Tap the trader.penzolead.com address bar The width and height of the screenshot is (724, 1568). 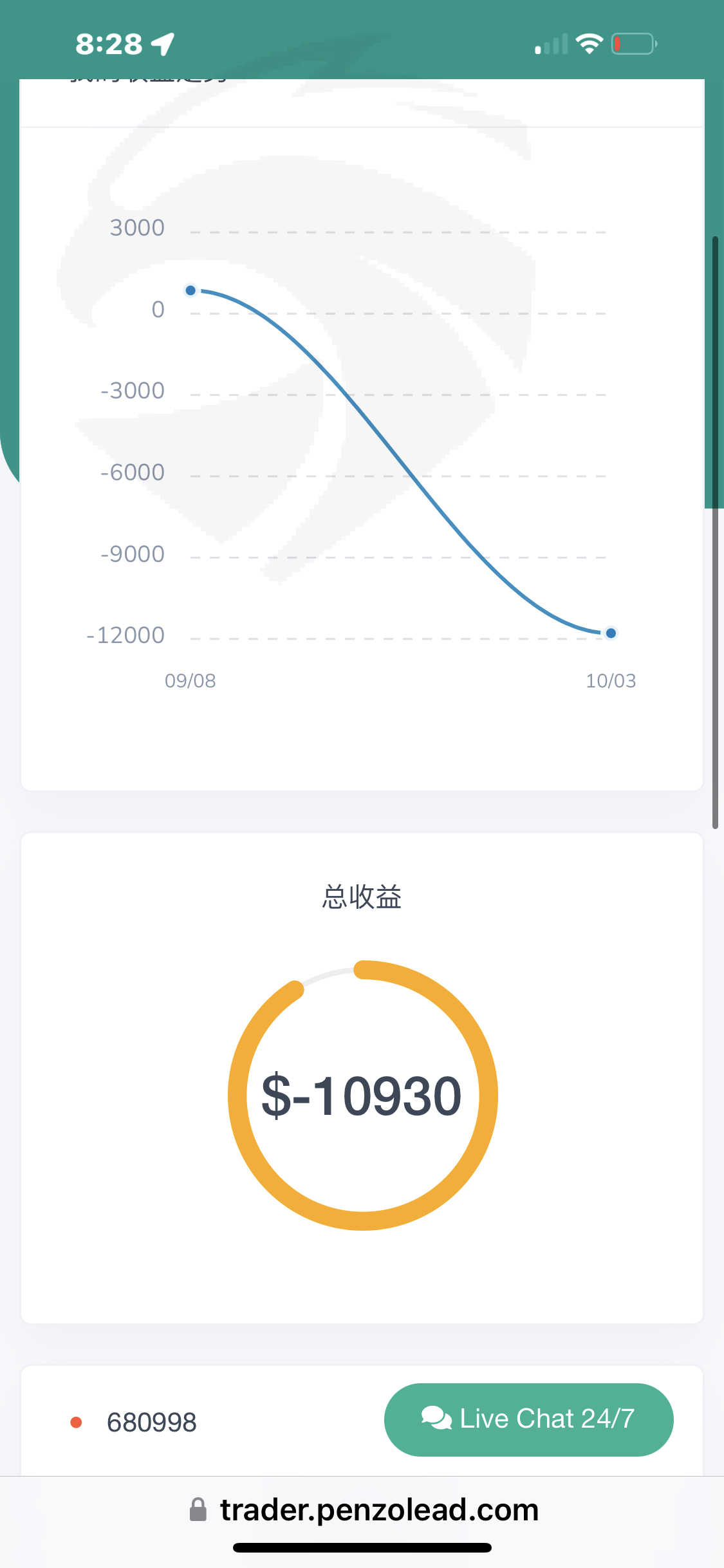(363, 1509)
